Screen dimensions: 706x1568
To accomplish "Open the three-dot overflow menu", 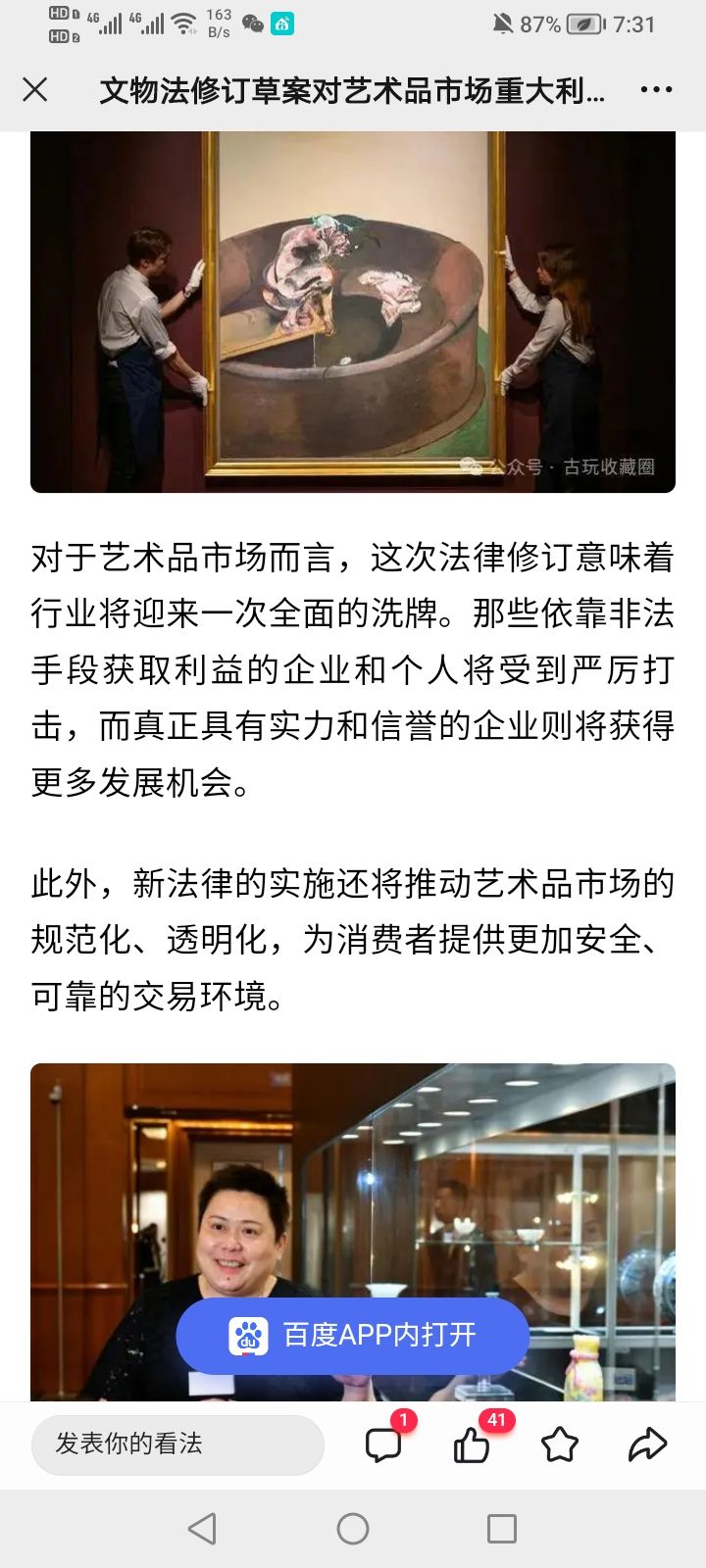I will pyautogui.click(x=655, y=90).
